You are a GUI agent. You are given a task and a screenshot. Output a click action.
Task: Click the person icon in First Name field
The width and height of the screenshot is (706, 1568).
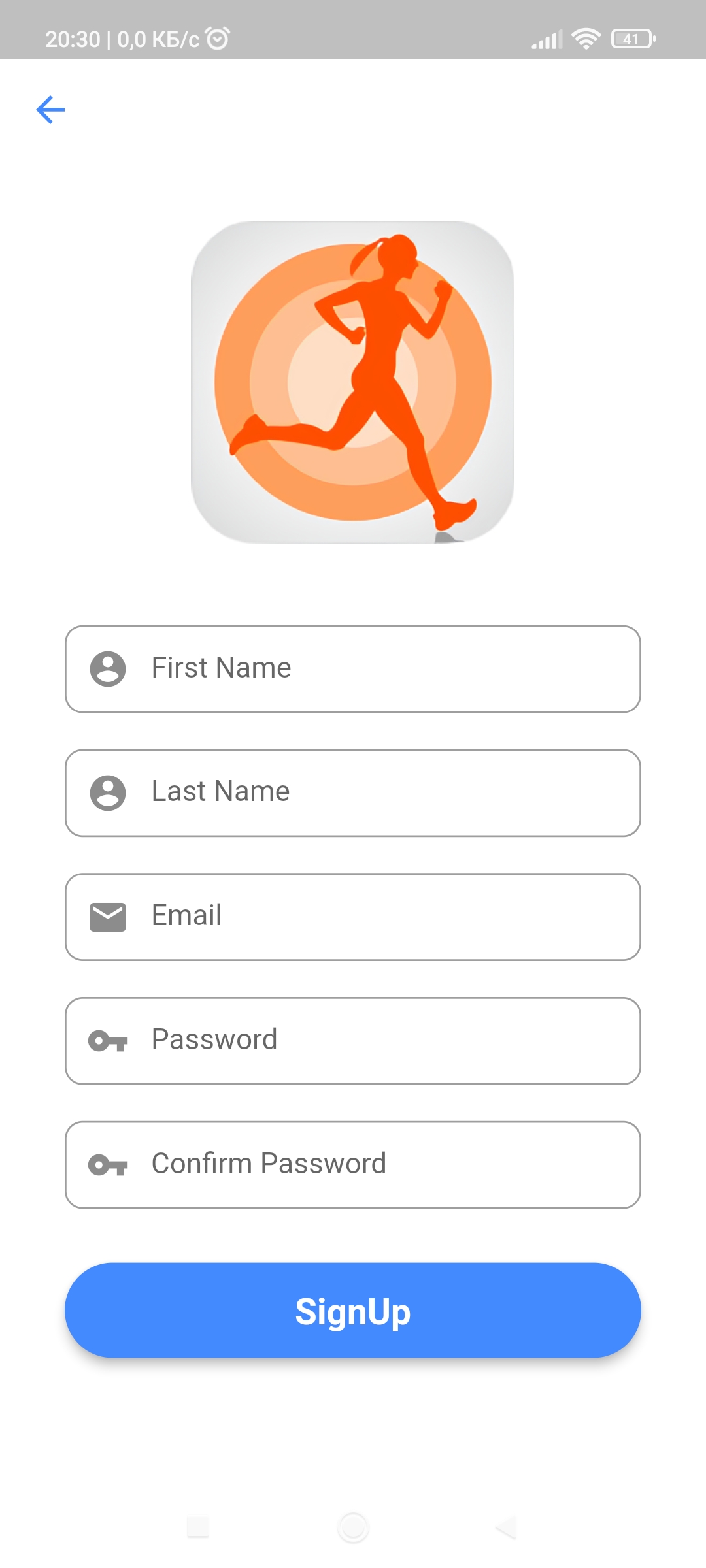[x=107, y=668]
